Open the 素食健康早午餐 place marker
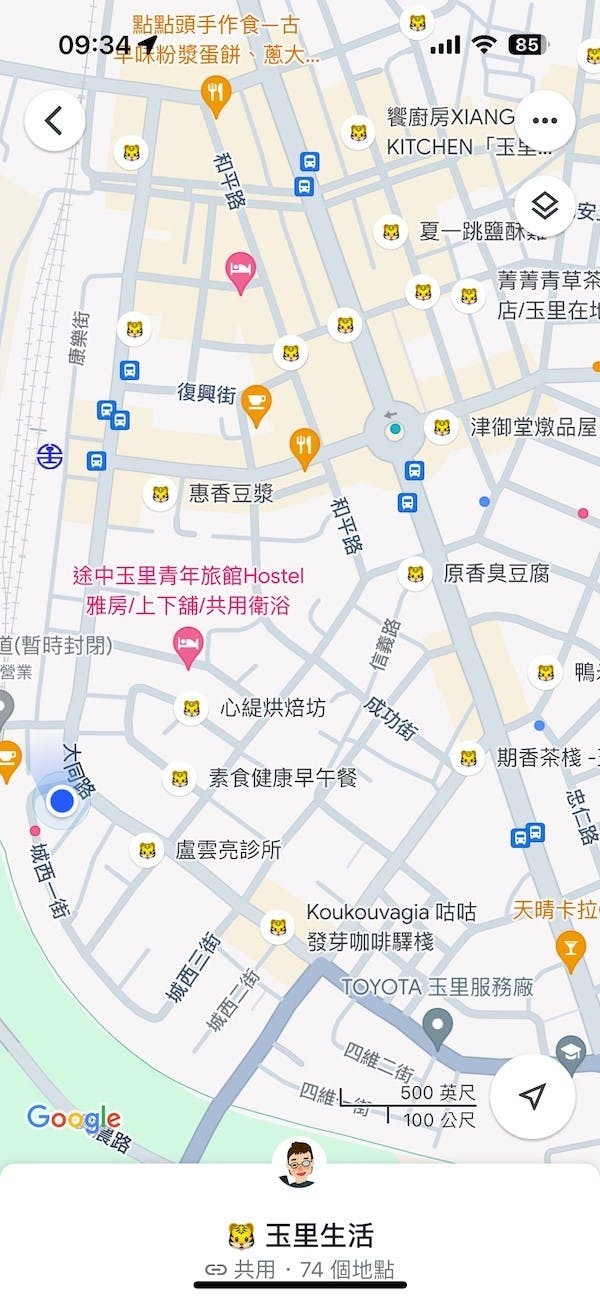The width and height of the screenshot is (600, 1301). tap(179, 777)
